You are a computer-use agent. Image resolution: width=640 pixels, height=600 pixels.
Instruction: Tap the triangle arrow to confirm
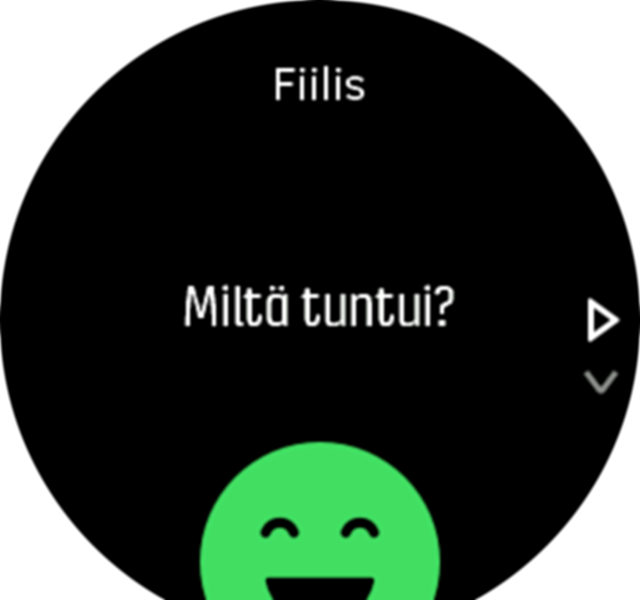601,322
